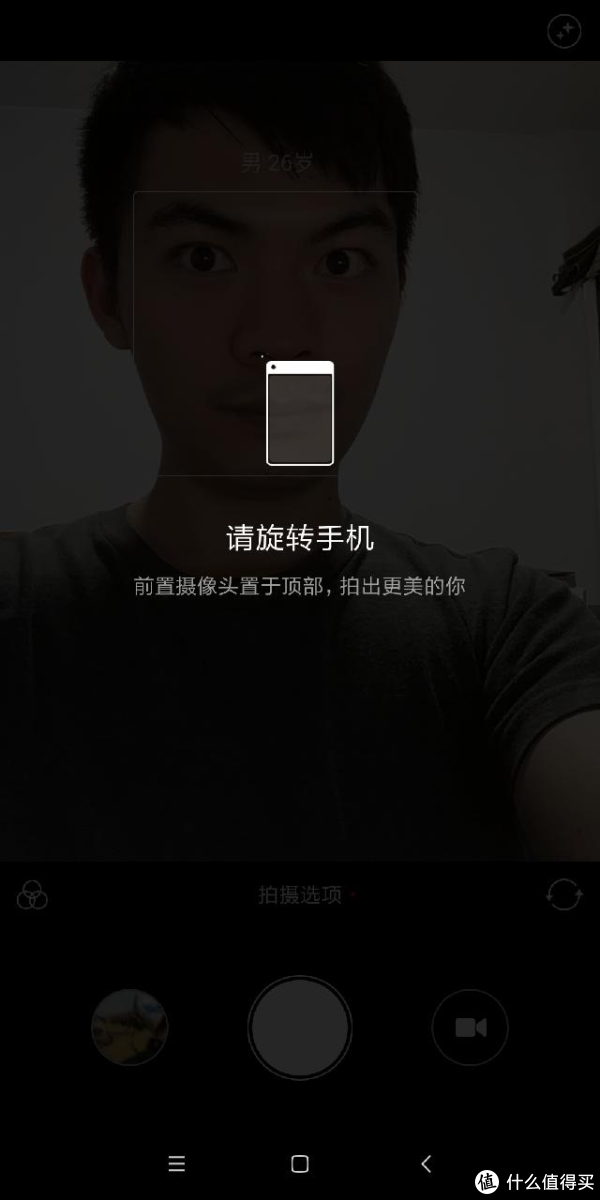Open the color filters icon
The width and height of the screenshot is (600, 1200).
[x=32, y=894]
